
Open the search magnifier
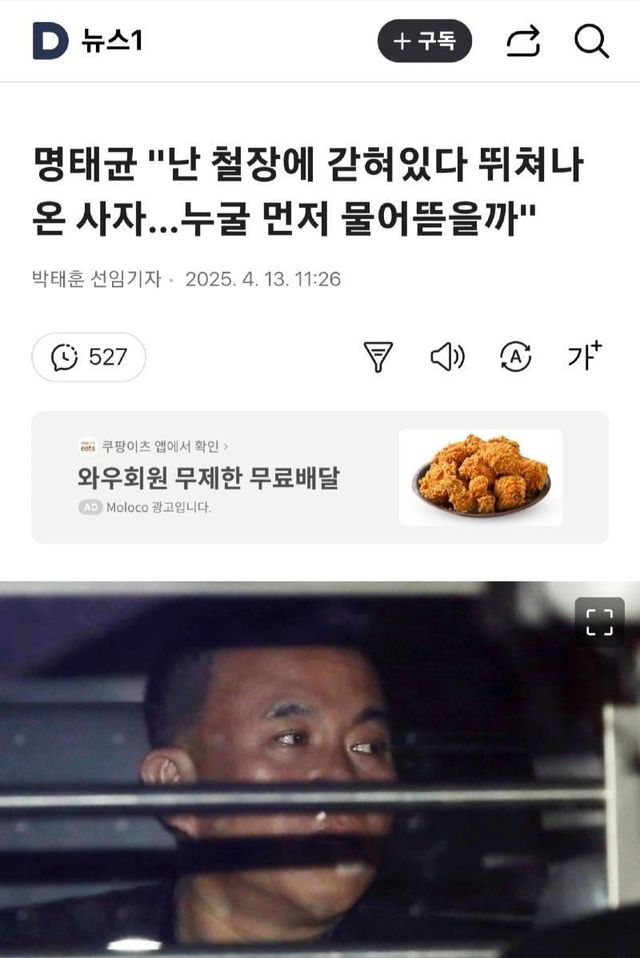(591, 41)
